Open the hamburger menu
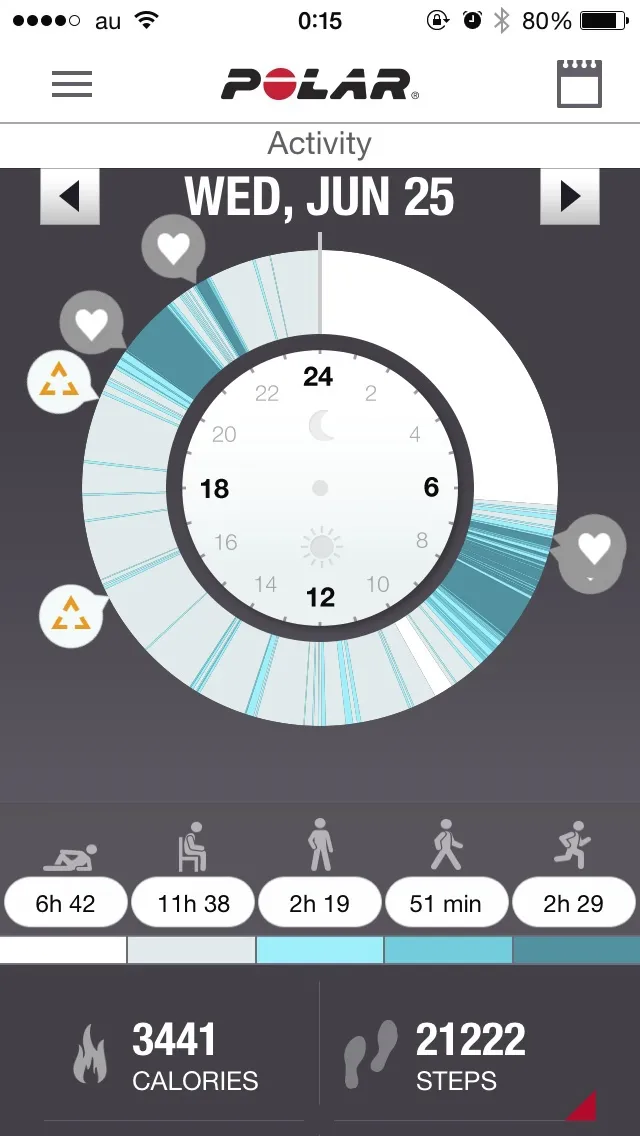Image resolution: width=640 pixels, height=1136 pixels. (72, 84)
